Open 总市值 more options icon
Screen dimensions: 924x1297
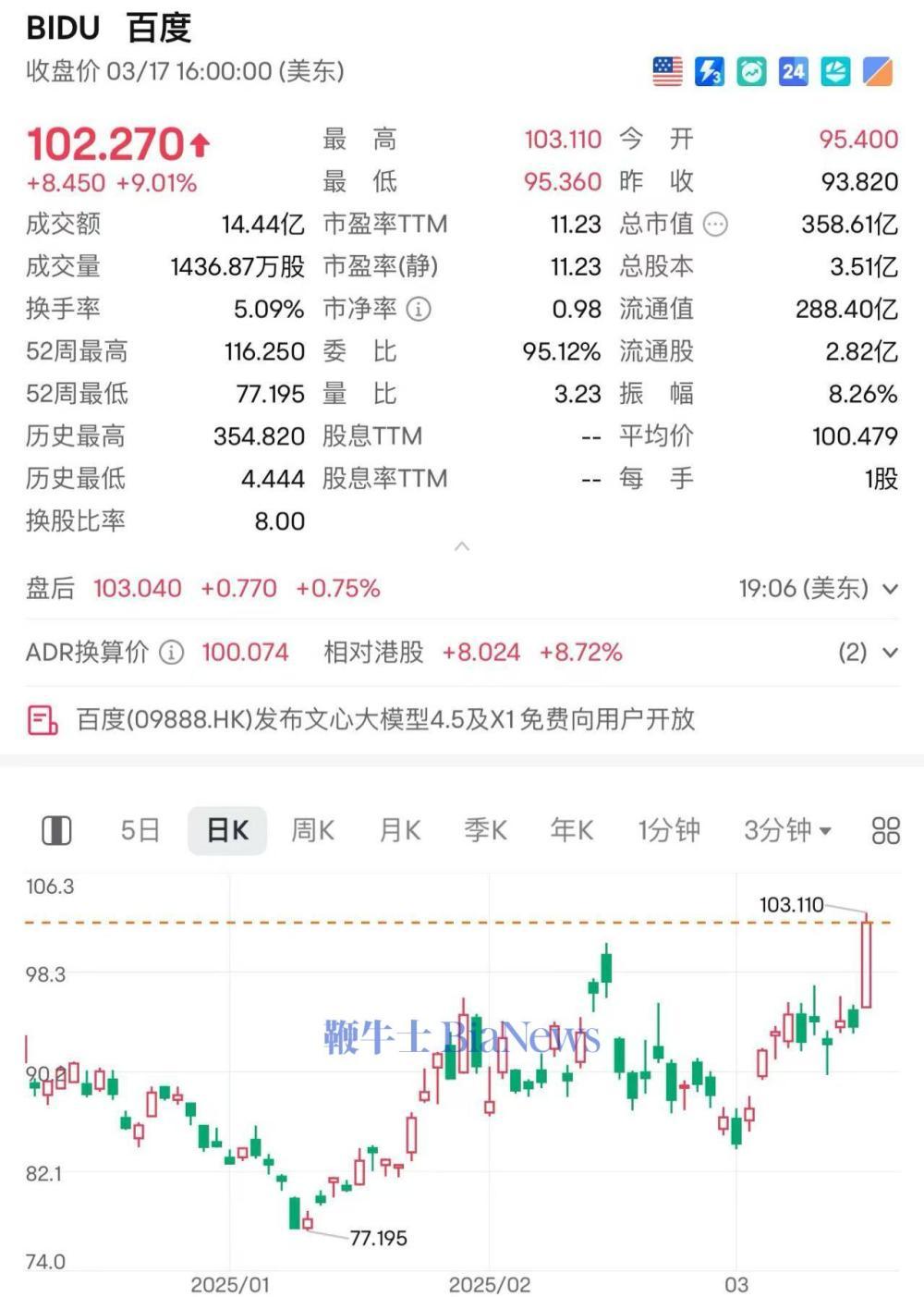[x=715, y=224]
